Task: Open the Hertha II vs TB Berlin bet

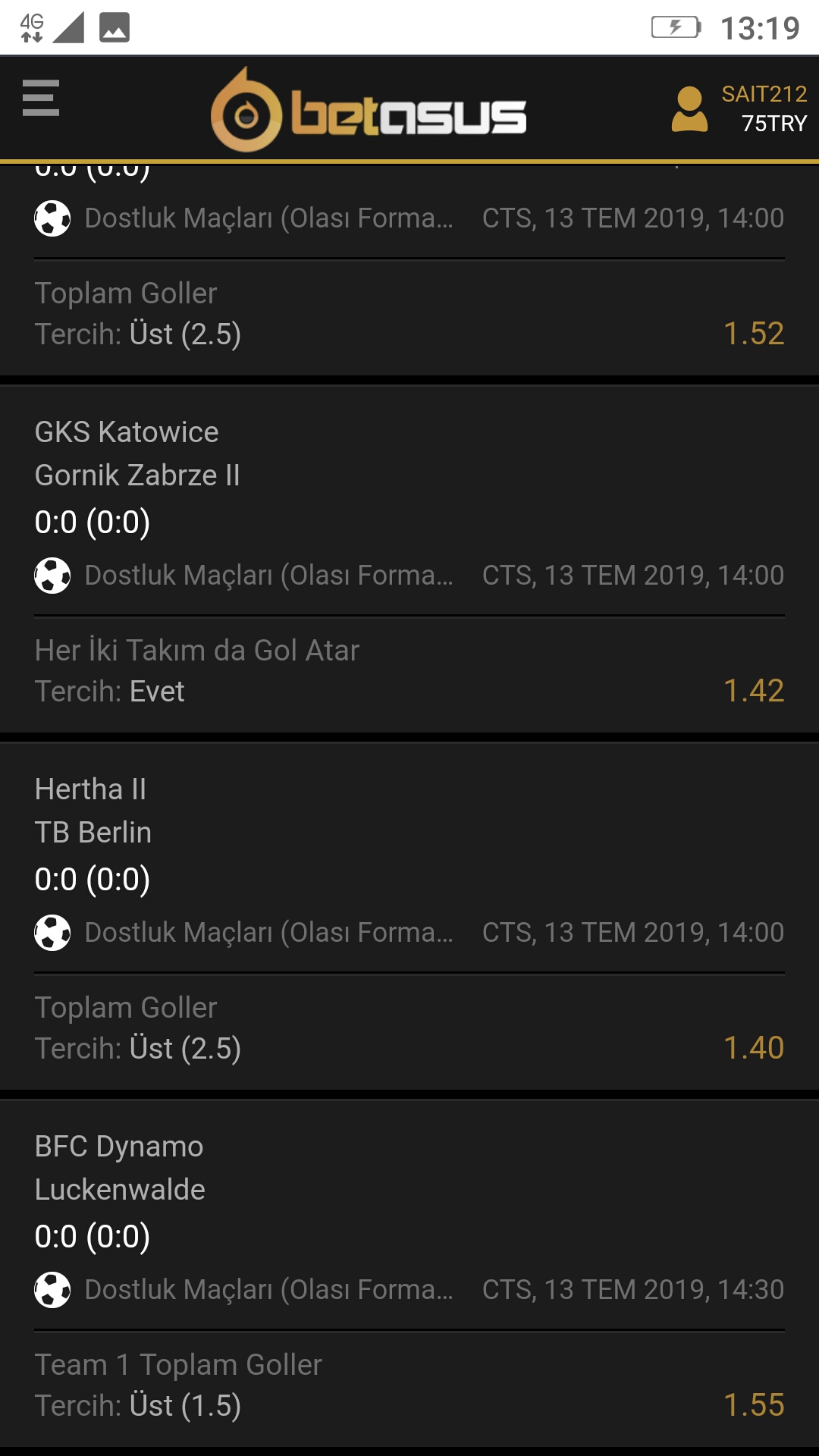Action: point(409,917)
